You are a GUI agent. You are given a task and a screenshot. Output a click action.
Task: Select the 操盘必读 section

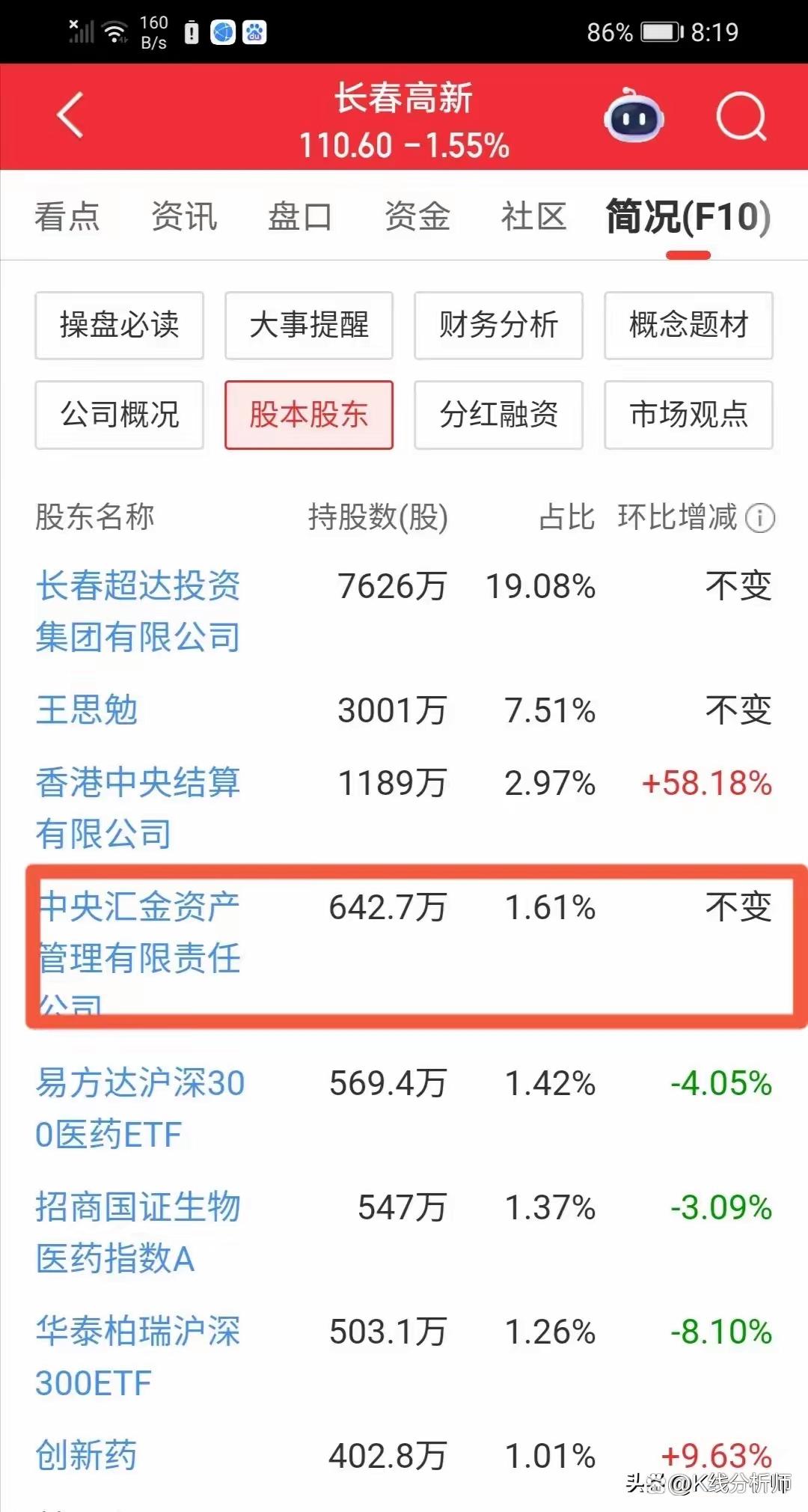pos(119,326)
